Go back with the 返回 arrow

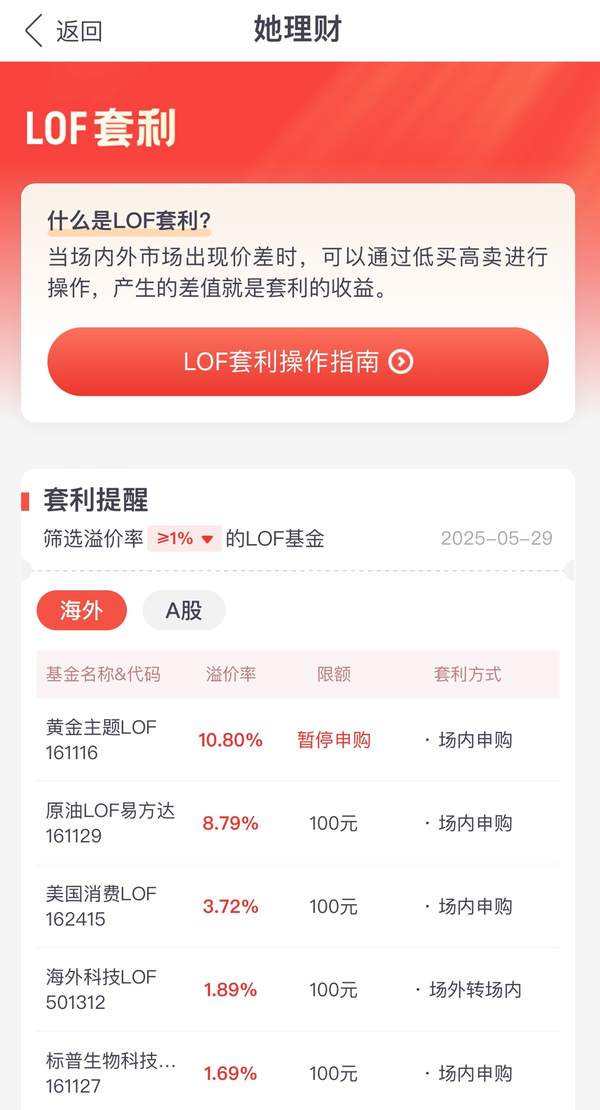pyautogui.click(x=64, y=31)
